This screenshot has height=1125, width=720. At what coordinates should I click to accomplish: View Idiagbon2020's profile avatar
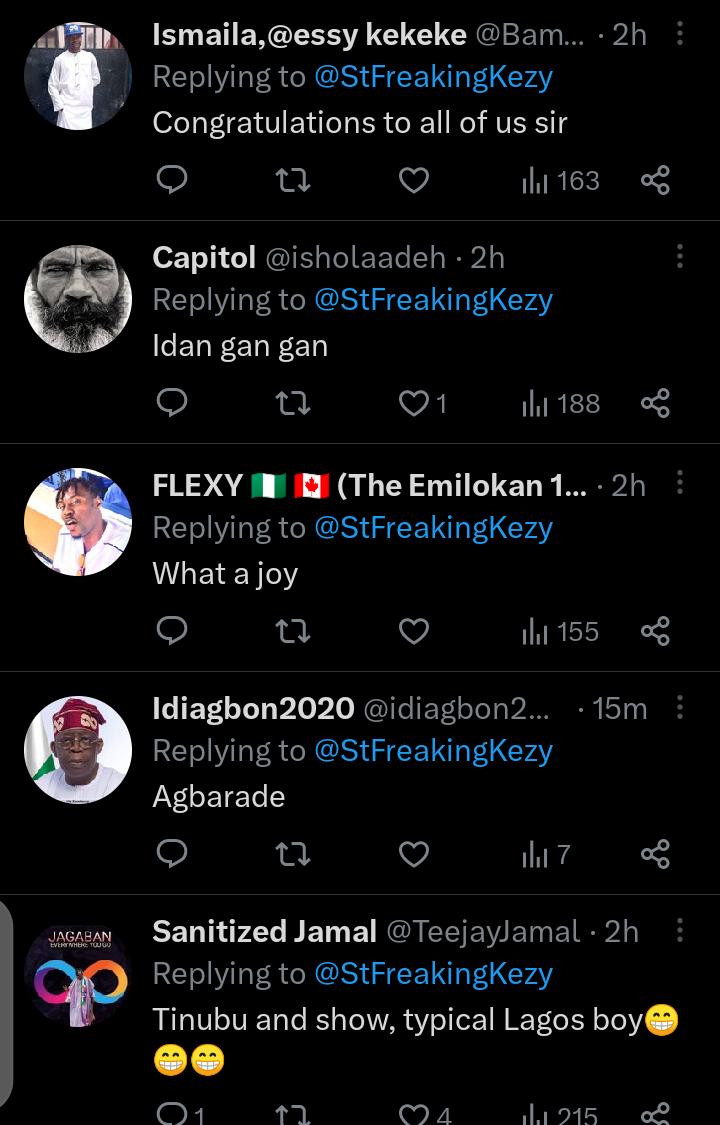click(x=78, y=750)
